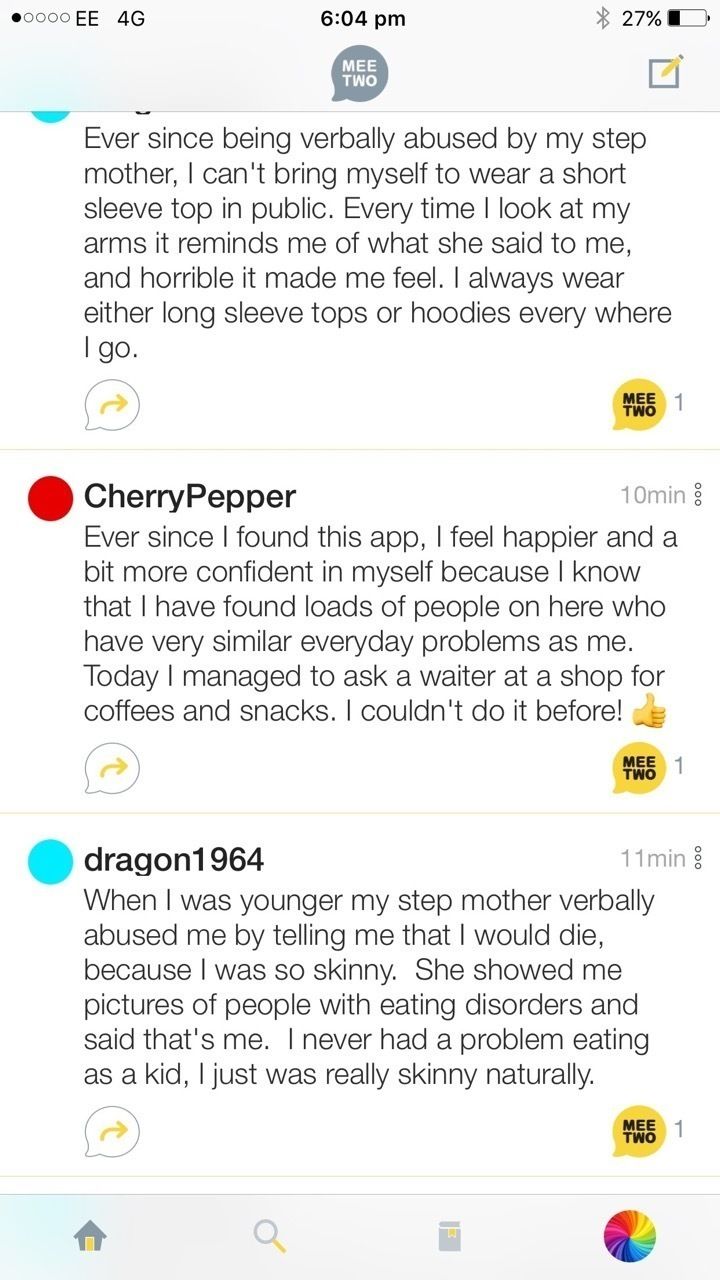
Task: Open dragon1964's profile
Action: tap(174, 859)
